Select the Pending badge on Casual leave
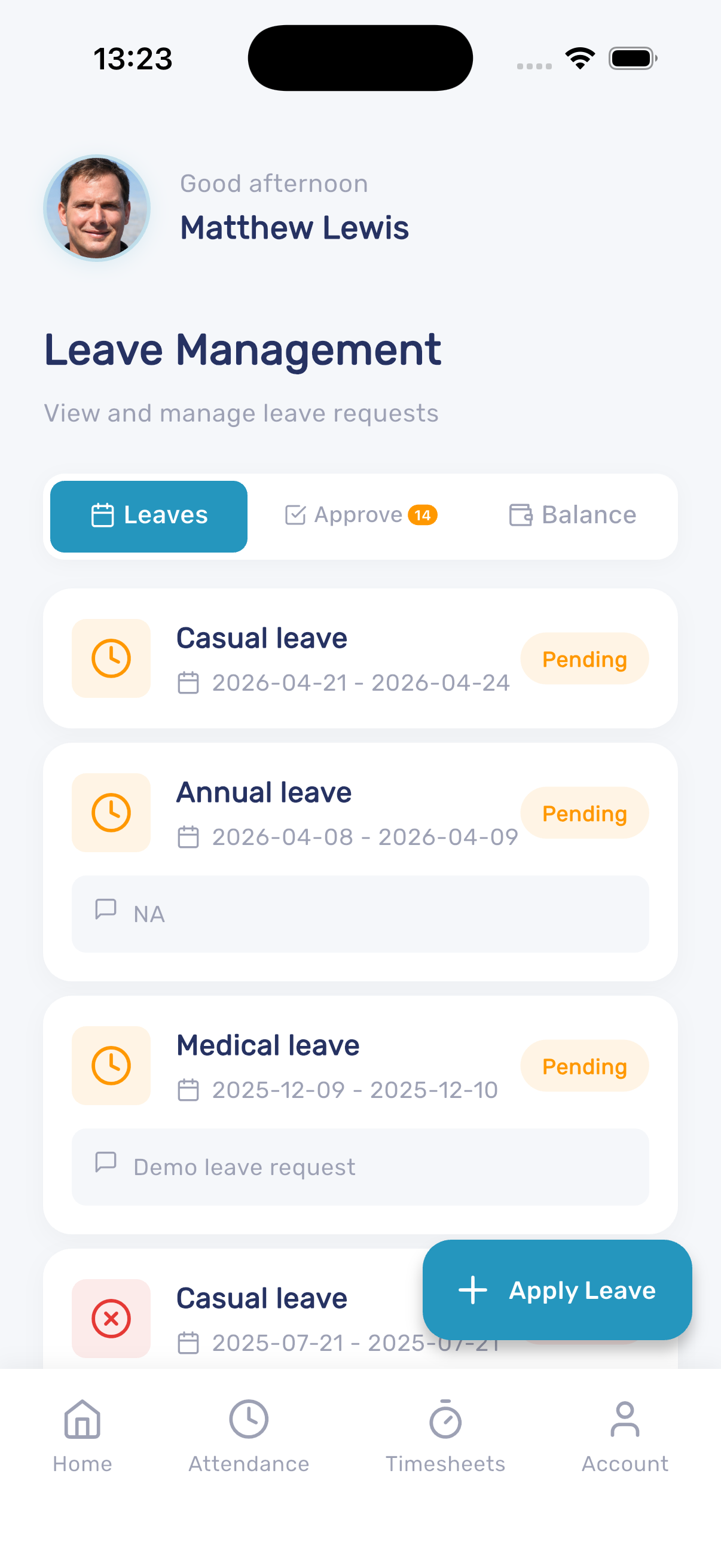 tap(584, 658)
